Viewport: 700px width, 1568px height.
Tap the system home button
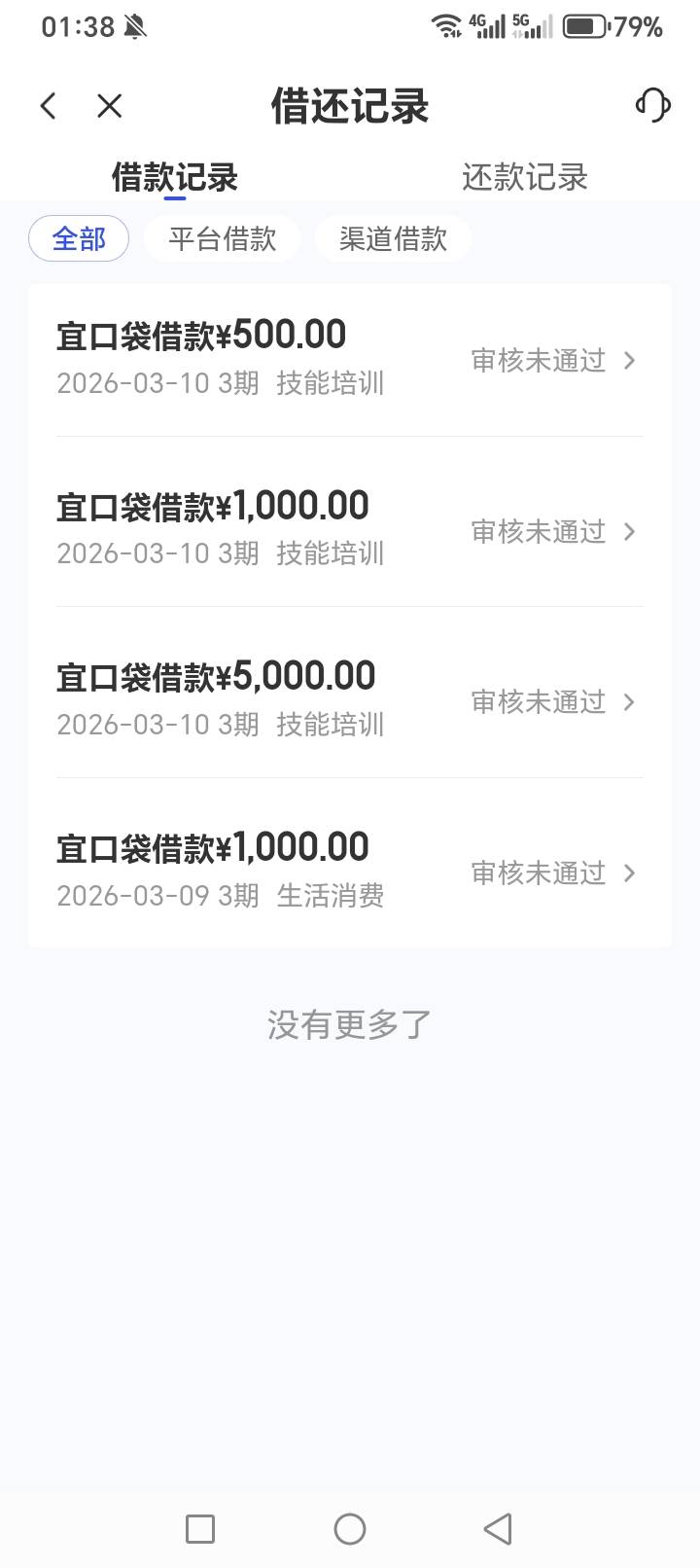point(350,1529)
